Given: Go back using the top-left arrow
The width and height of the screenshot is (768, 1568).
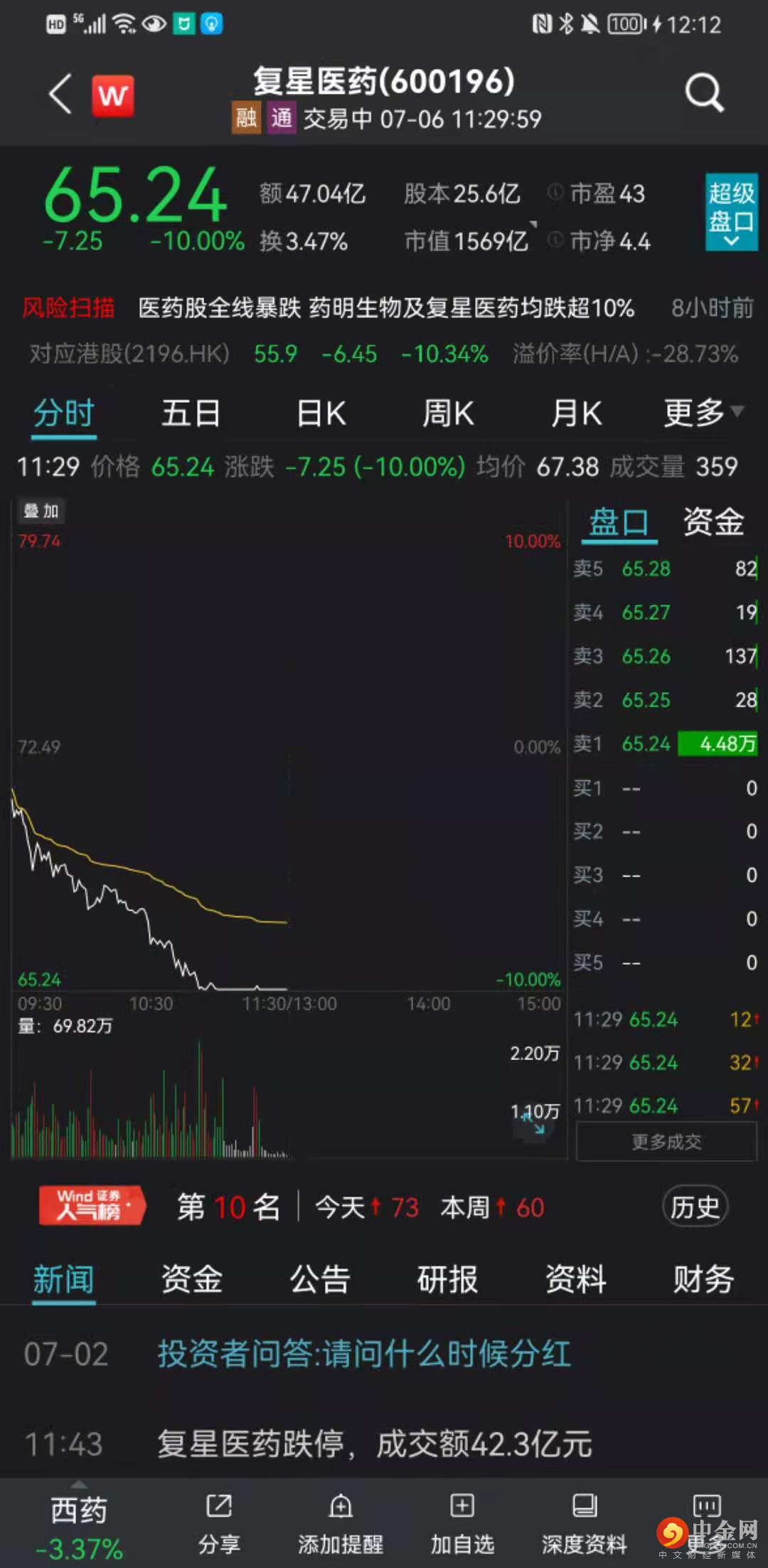Looking at the screenshot, I should click(60, 94).
